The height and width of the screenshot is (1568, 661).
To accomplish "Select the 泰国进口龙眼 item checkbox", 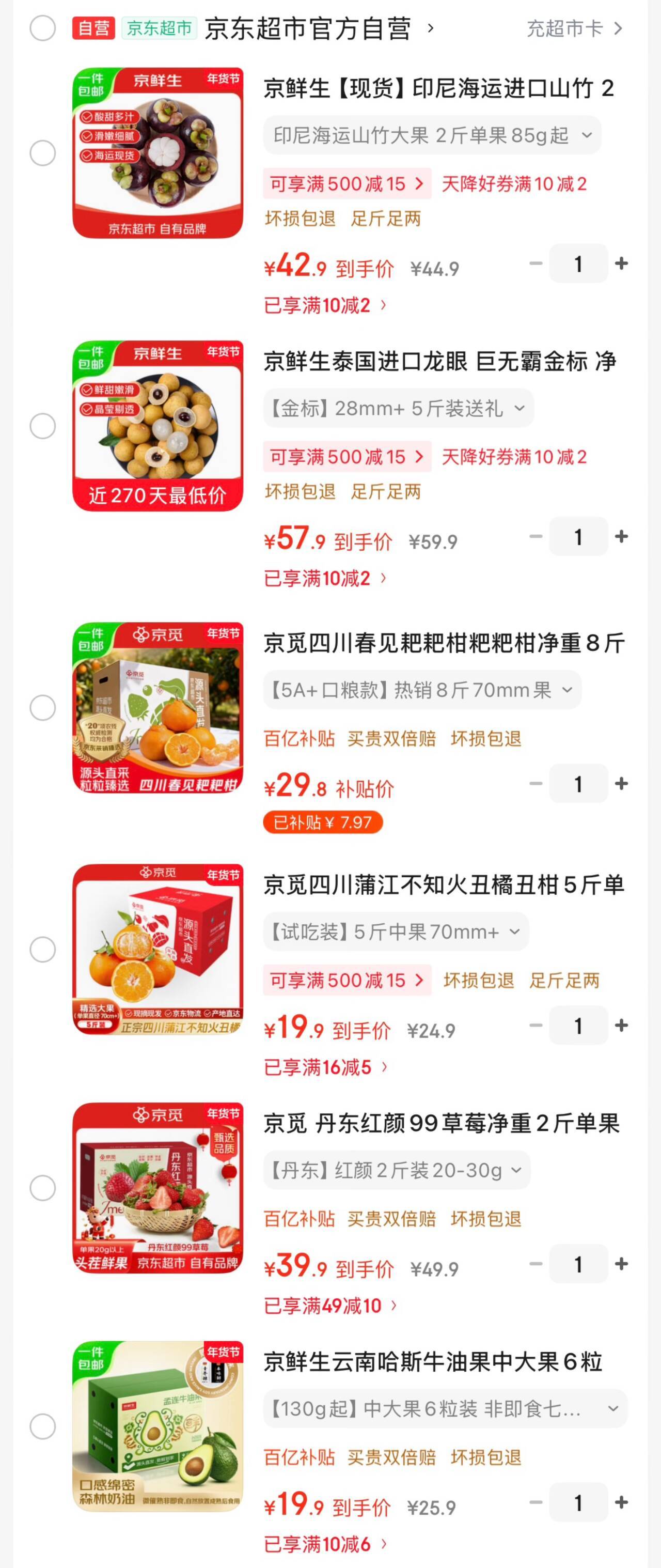I will click(43, 426).
